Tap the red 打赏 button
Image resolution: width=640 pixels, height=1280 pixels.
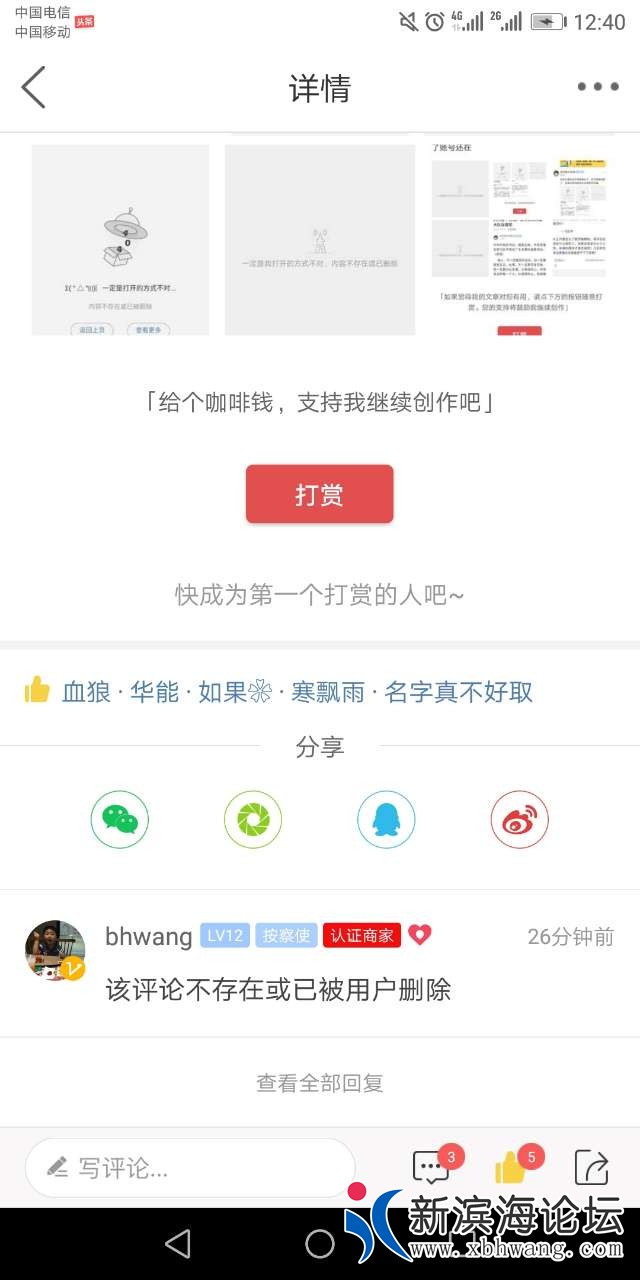[x=319, y=494]
